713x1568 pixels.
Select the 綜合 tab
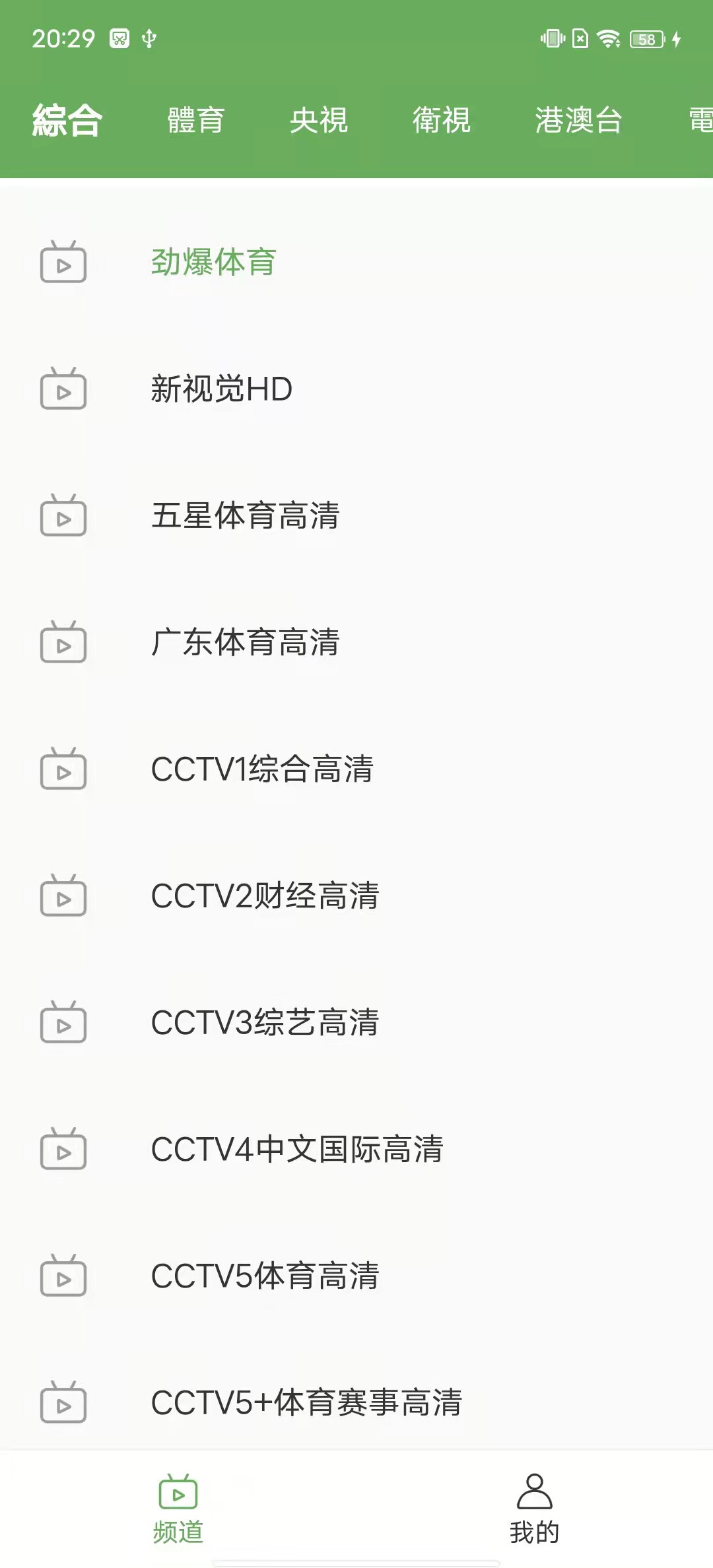67,121
